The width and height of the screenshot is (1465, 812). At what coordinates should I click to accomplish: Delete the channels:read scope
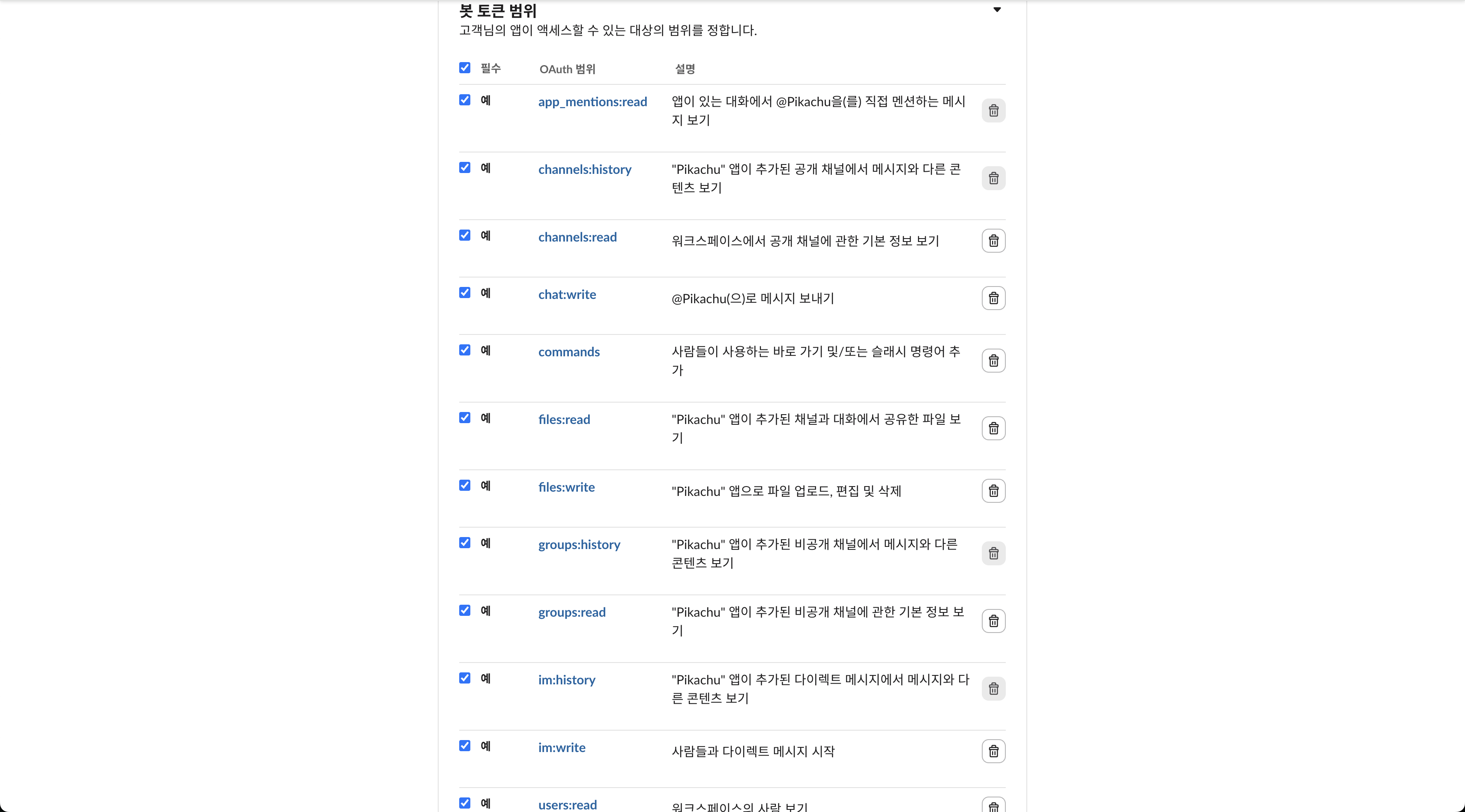pos(993,241)
